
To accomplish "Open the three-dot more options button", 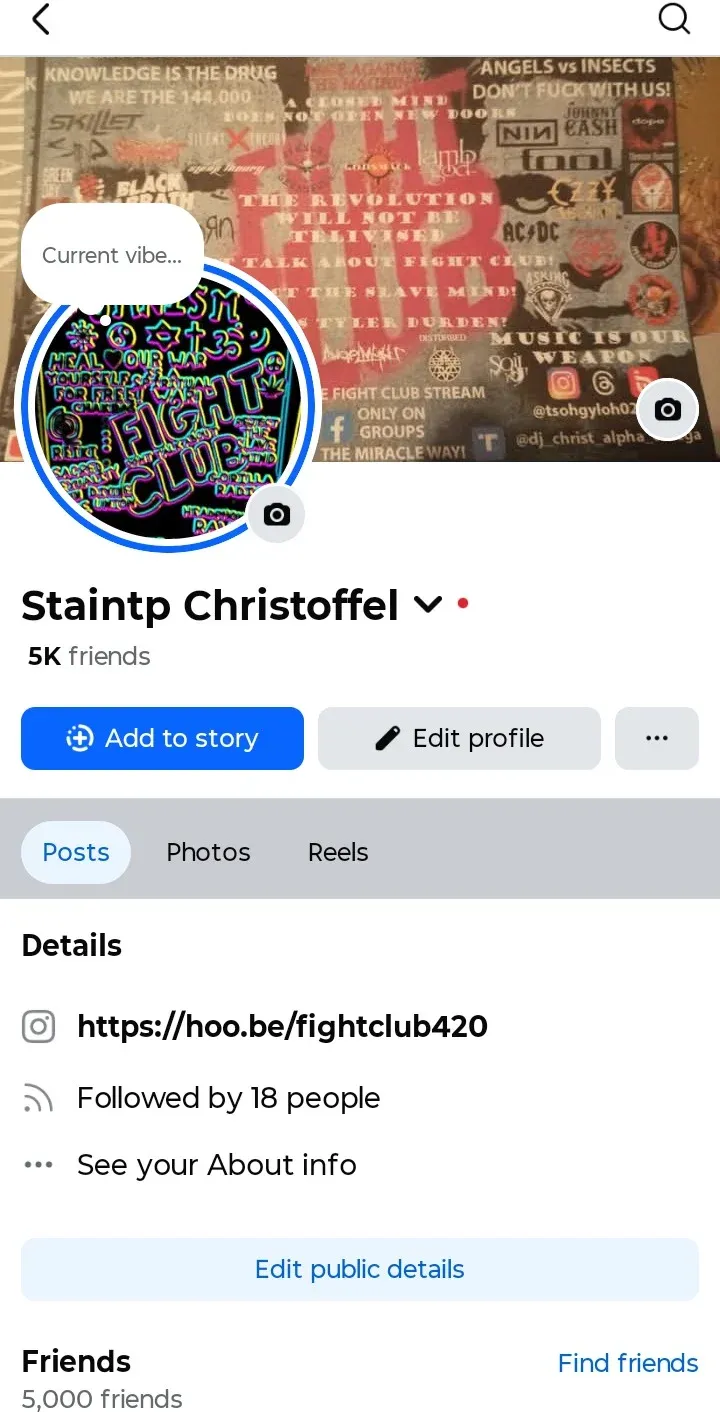I will point(656,738).
